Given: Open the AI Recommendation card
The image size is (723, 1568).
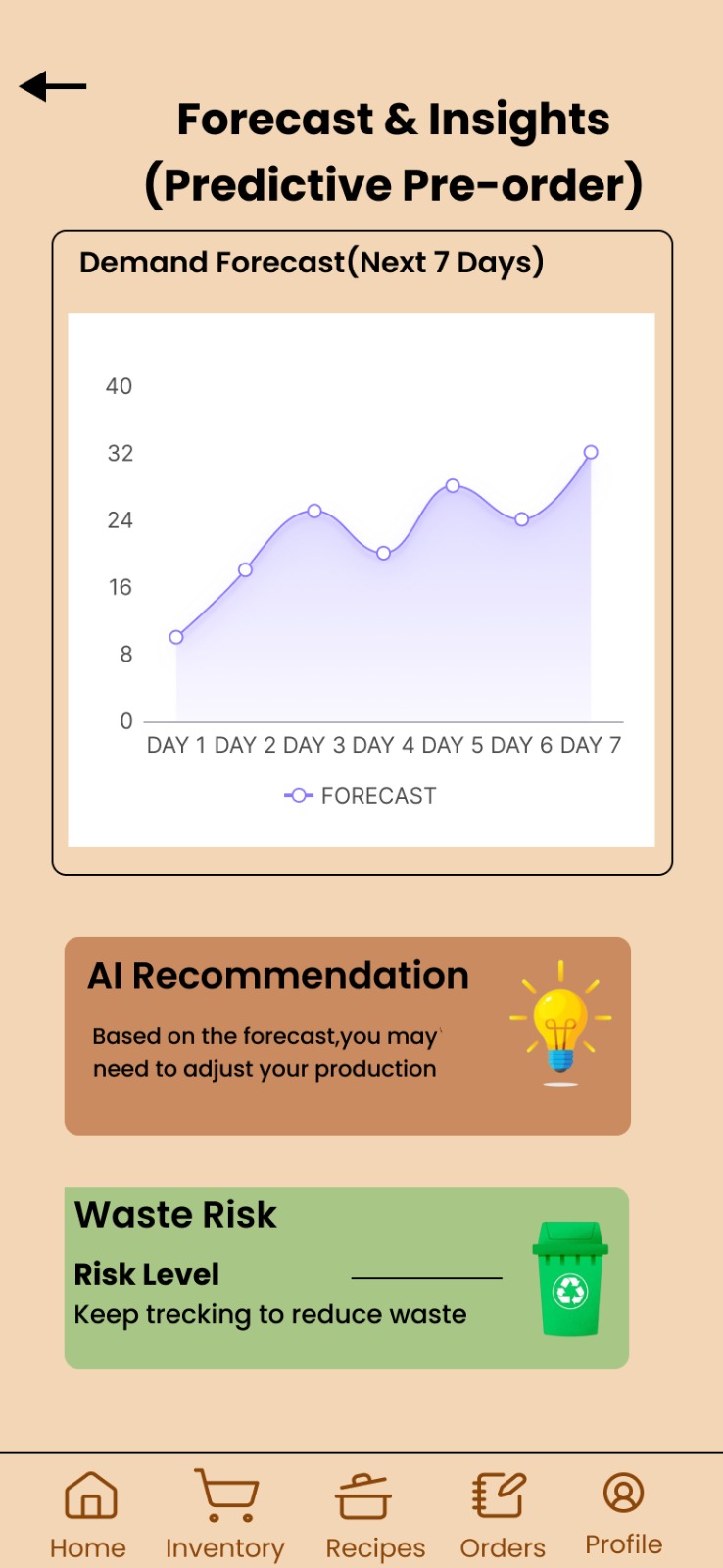Looking at the screenshot, I should (348, 1036).
